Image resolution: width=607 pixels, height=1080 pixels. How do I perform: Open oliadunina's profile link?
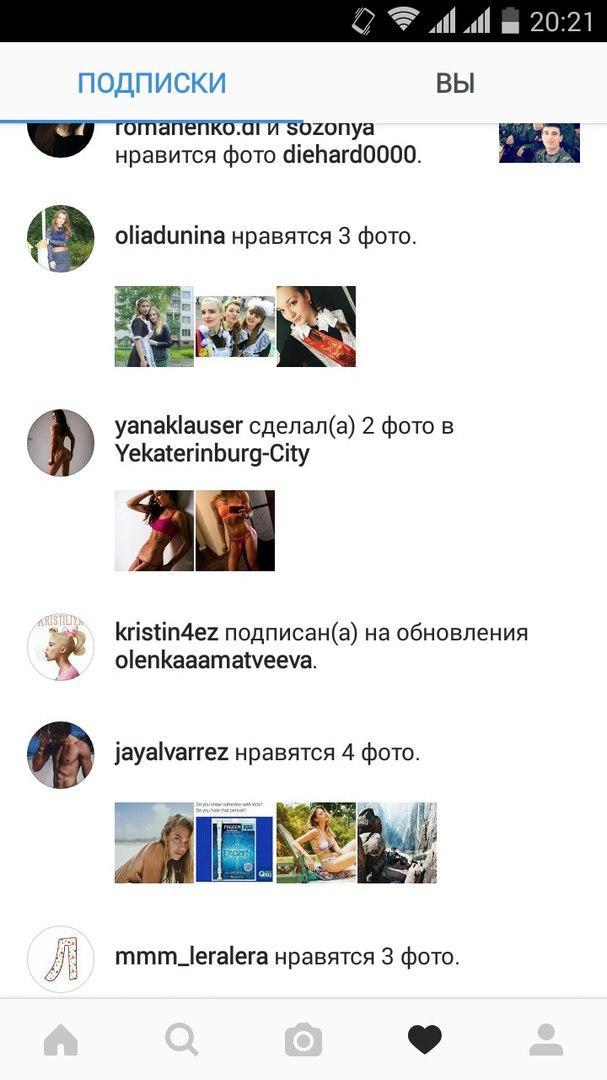point(170,237)
